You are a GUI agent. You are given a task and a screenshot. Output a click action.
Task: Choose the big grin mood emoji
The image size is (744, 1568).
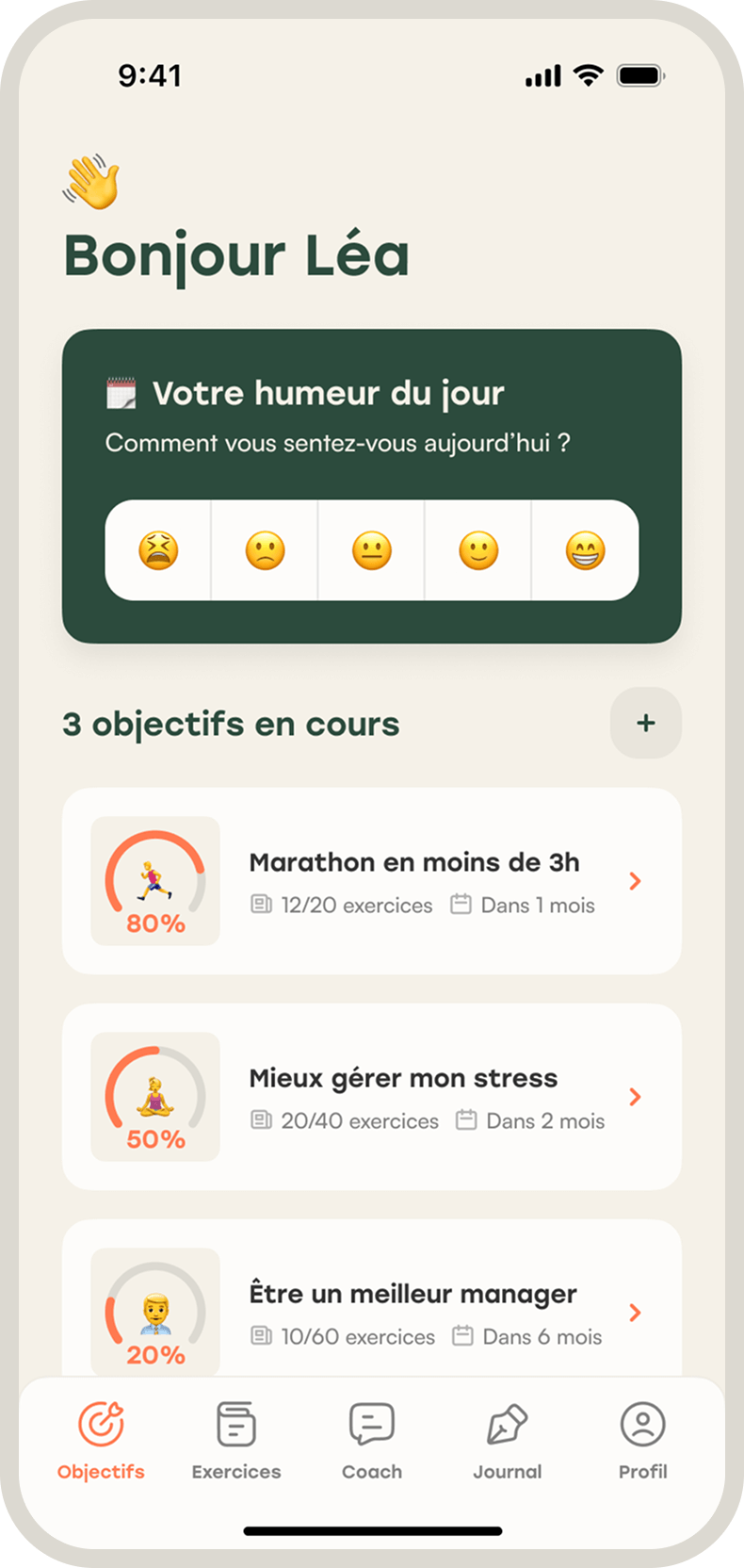(x=585, y=550)
